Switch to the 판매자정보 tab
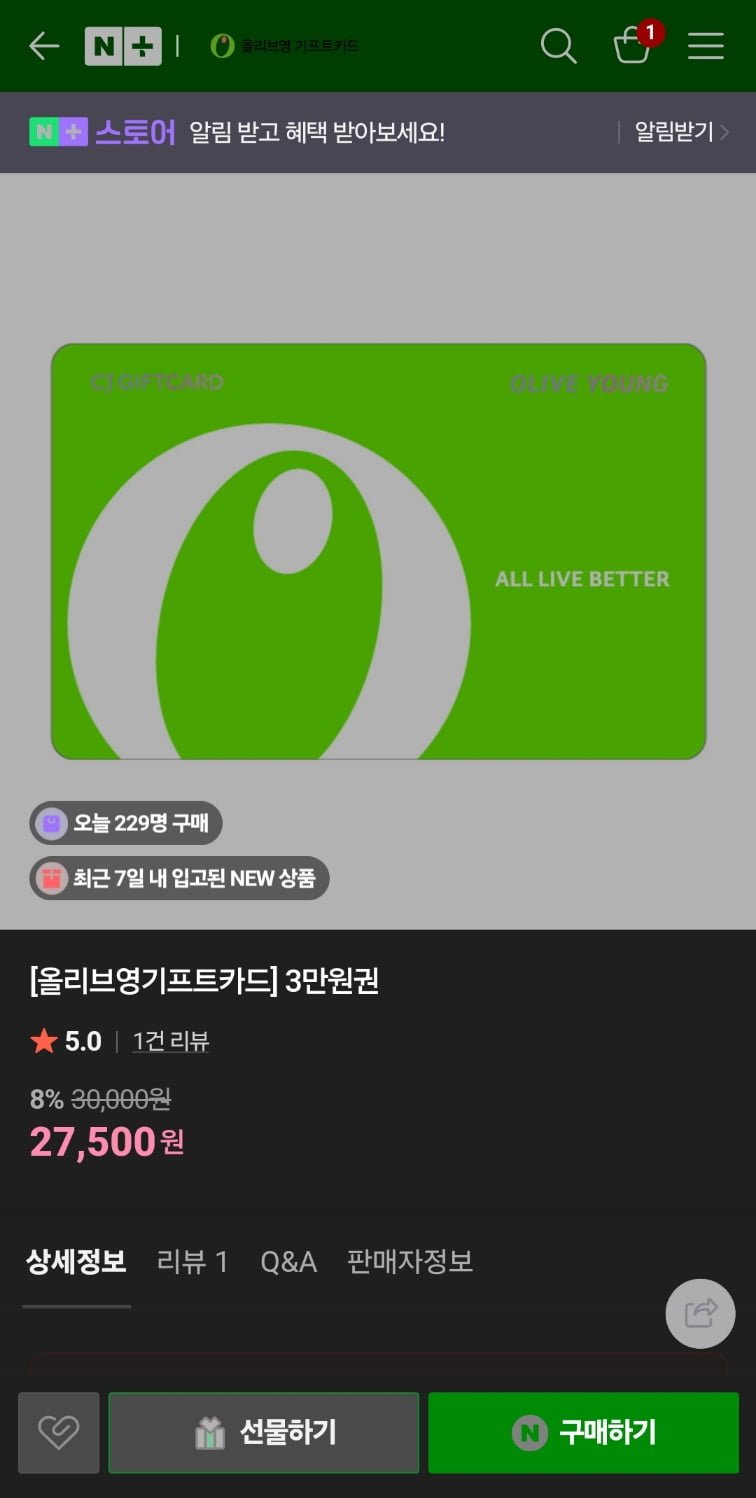The image size is (756, 1498). pyautogui.click(x=410, y=1262)
